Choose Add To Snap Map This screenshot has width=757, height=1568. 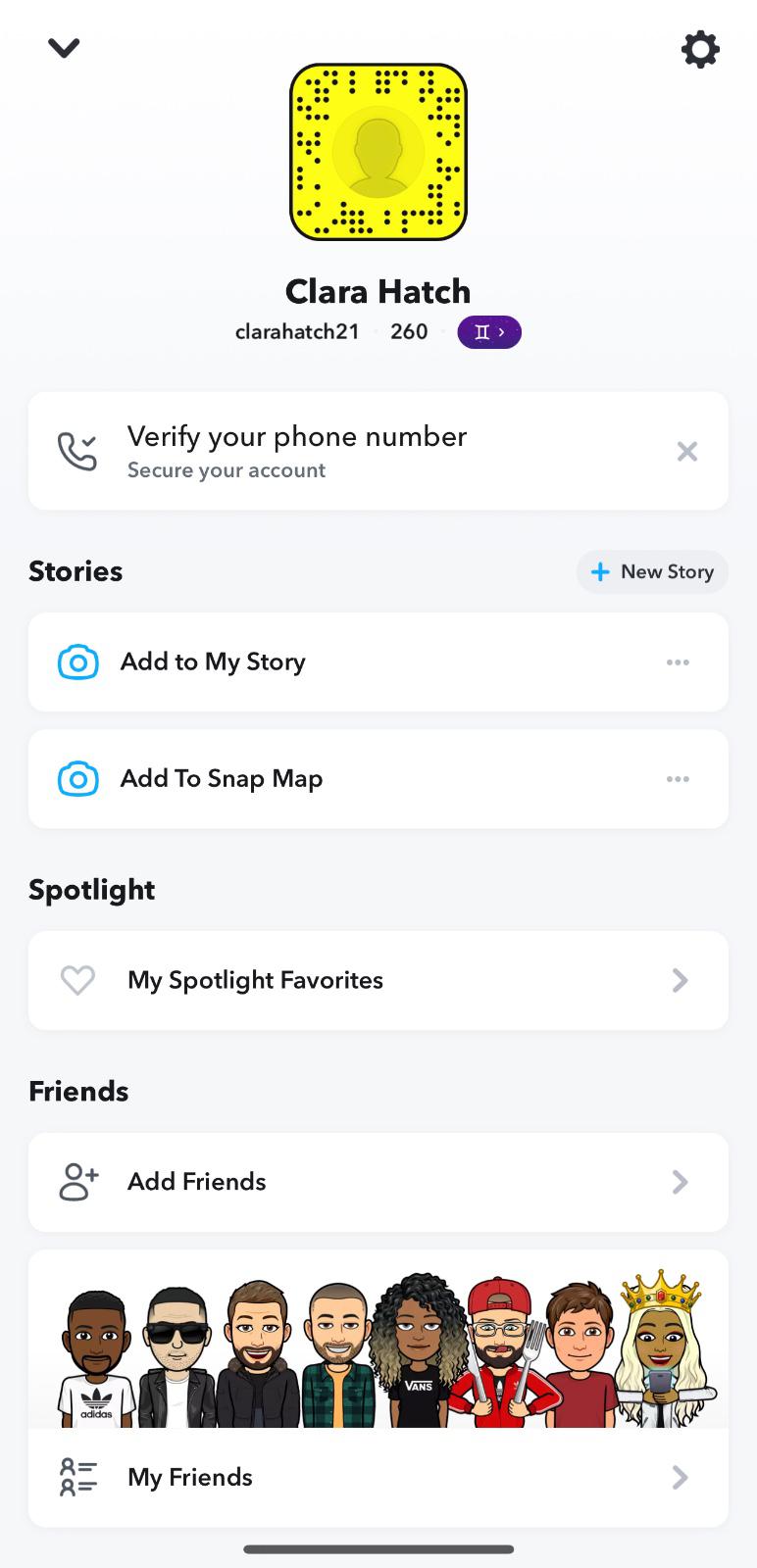222,779
